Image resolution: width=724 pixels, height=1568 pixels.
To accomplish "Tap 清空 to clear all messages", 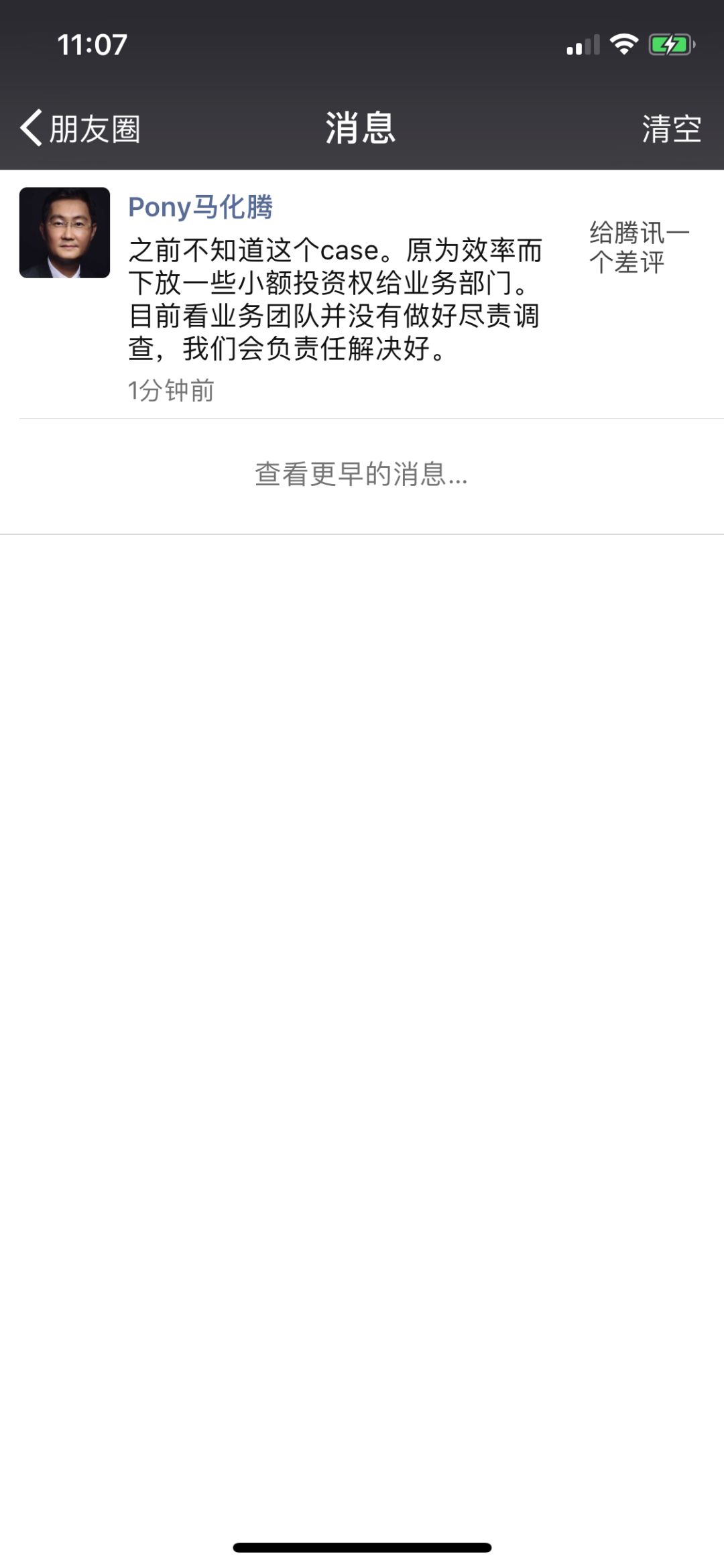I will [671, 128].
